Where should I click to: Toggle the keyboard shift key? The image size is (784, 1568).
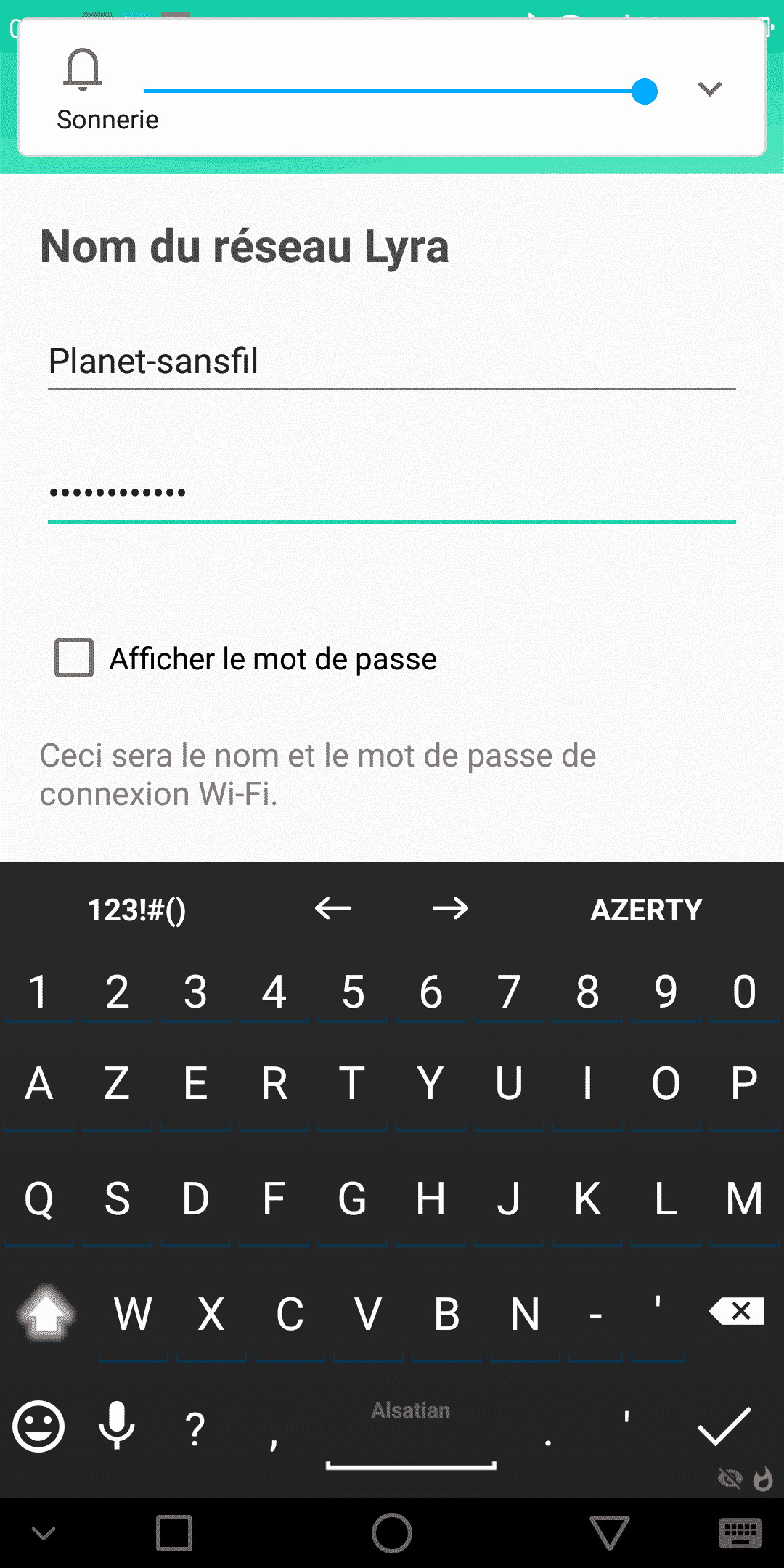tap(46, 1313)
